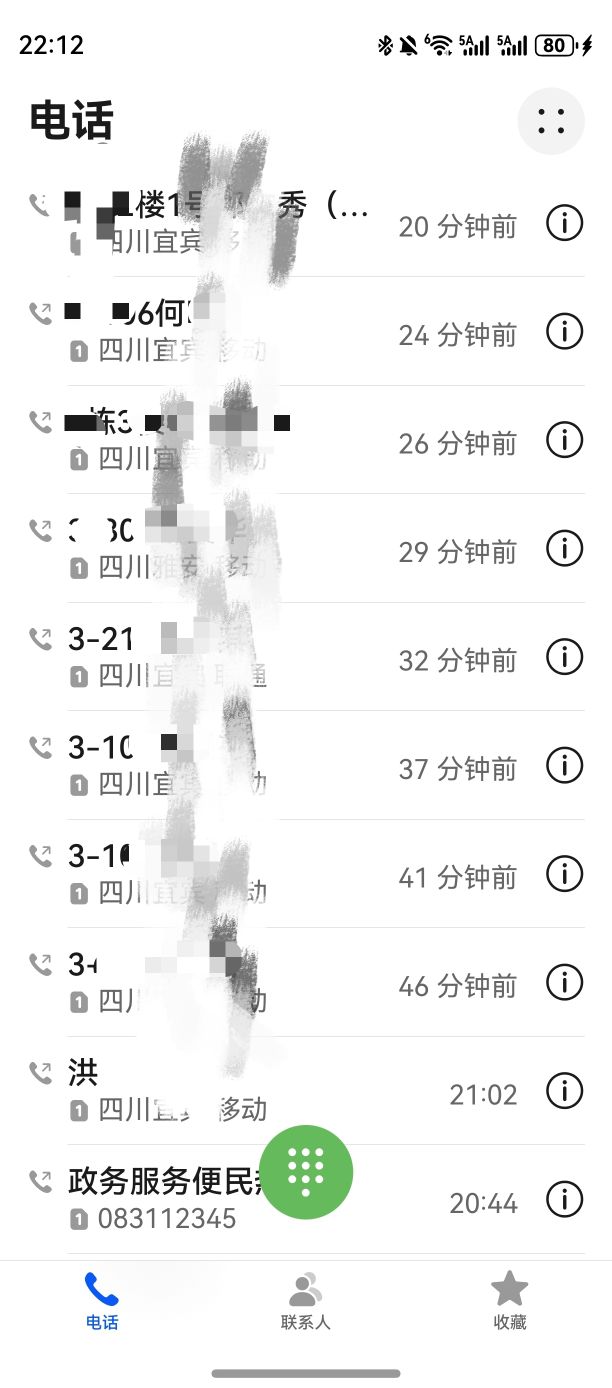
Task: Open the four-dot more options menu
Action: pos(551,121)
